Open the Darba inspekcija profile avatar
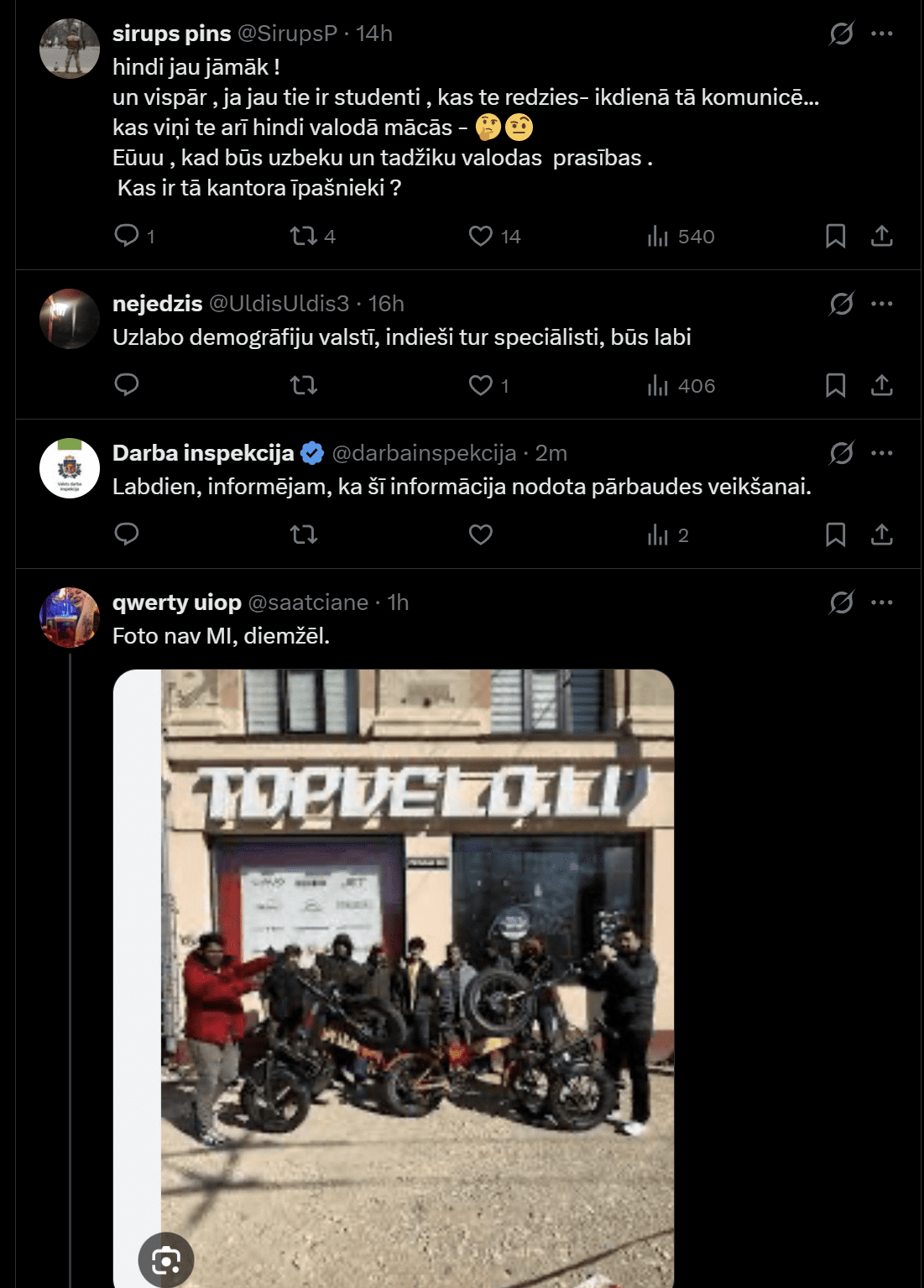The image size is (924, 1288). tap(70, 468)
